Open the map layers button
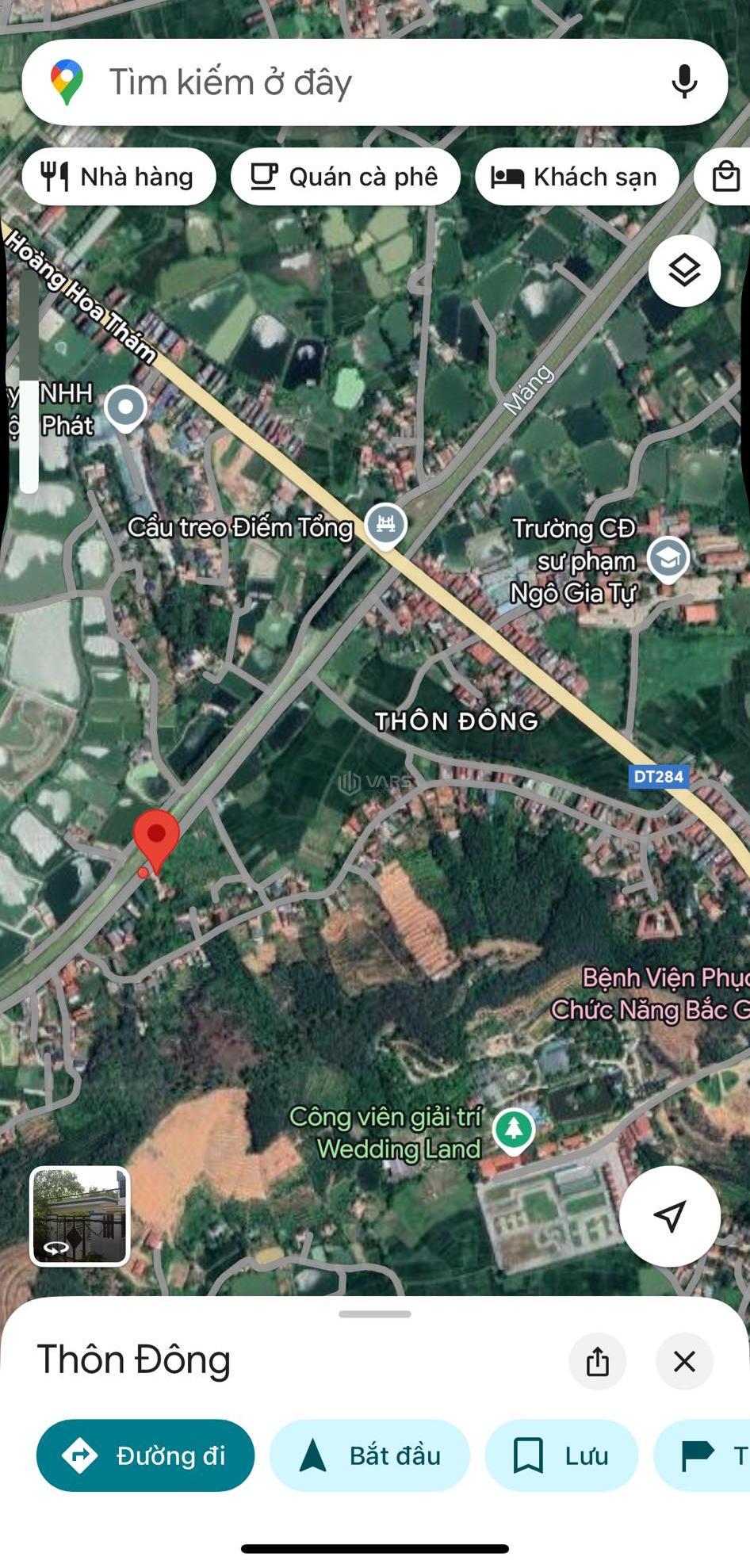Screen dimensions: 750x1568 (x=684, y=271)
